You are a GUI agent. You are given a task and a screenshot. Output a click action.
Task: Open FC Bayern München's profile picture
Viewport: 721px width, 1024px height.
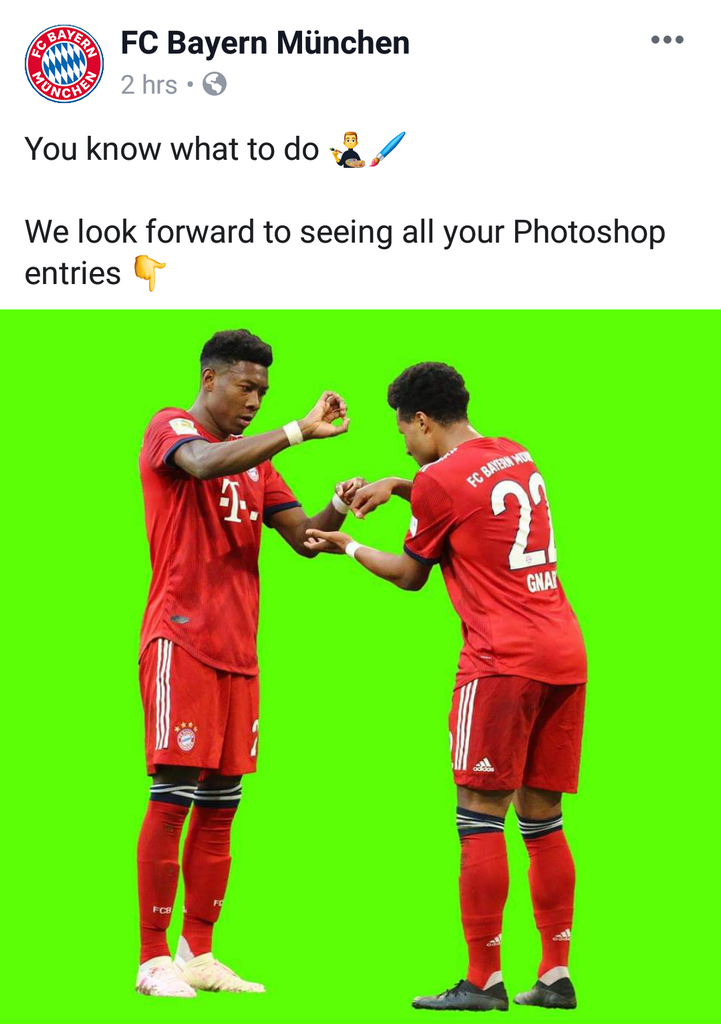[x=64, y=64]
